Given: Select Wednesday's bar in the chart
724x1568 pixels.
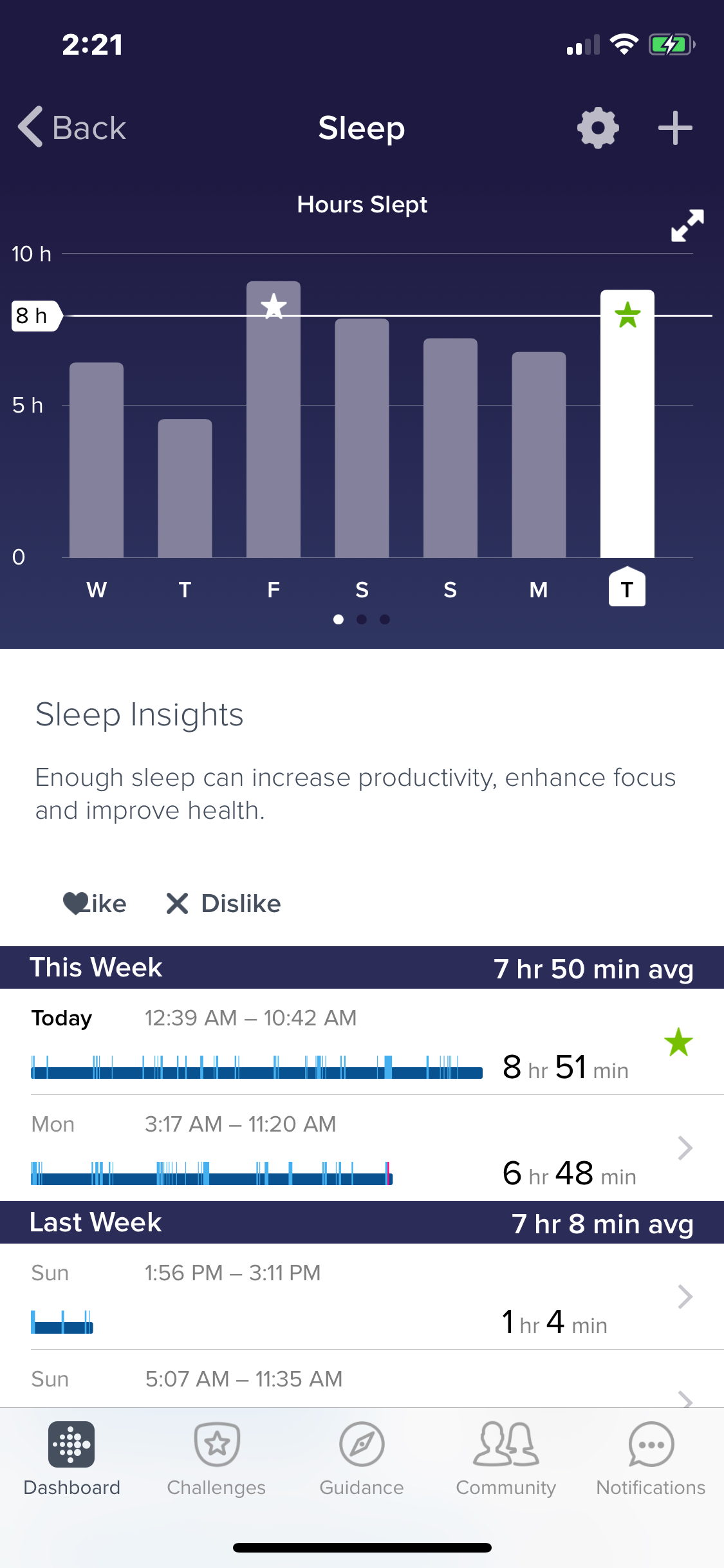Looking at the screenshot, I should coord(97,460).
